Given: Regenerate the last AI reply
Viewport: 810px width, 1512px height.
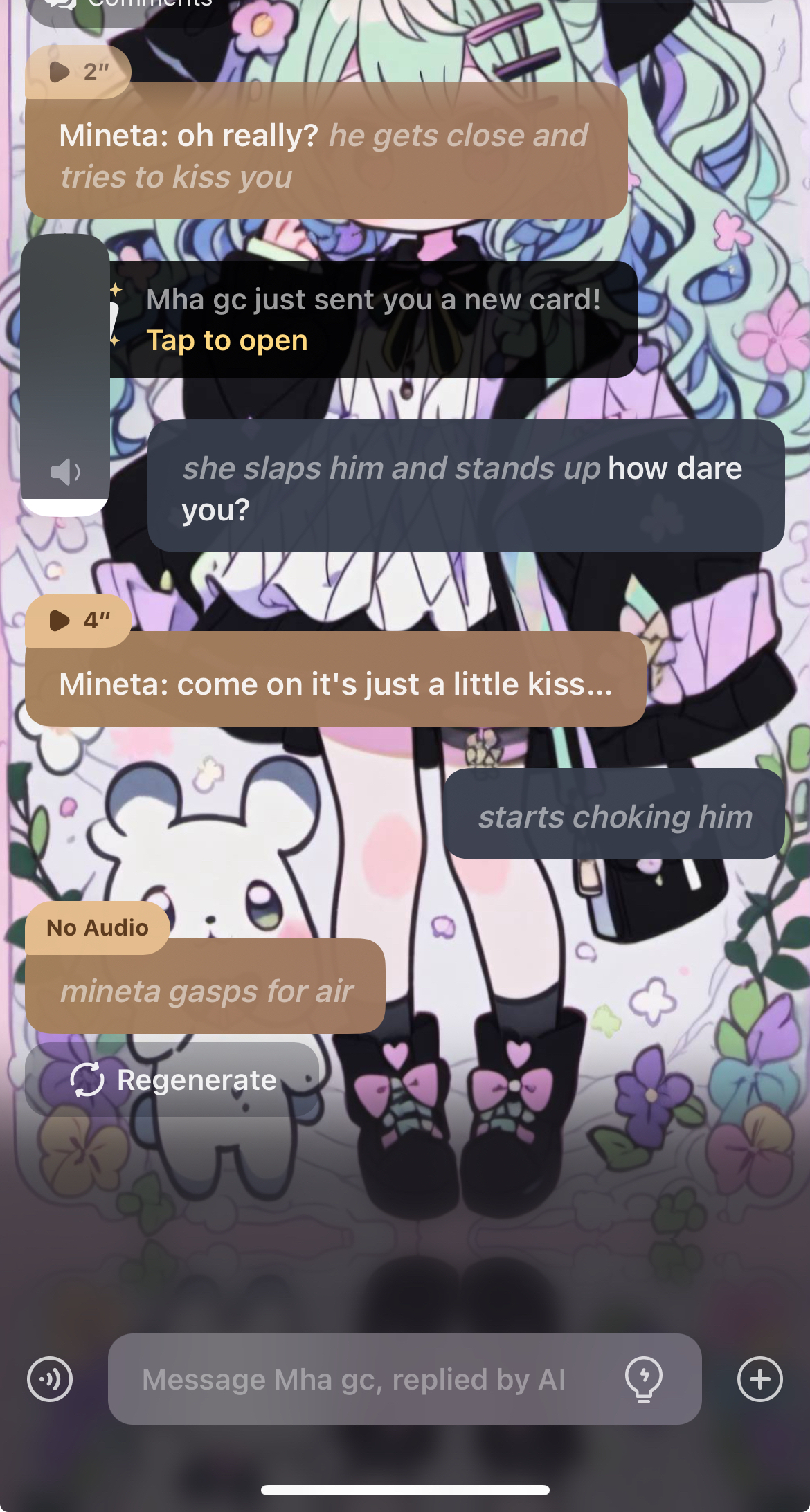Looking at the screenshot, I should (x=173, y=1080).
